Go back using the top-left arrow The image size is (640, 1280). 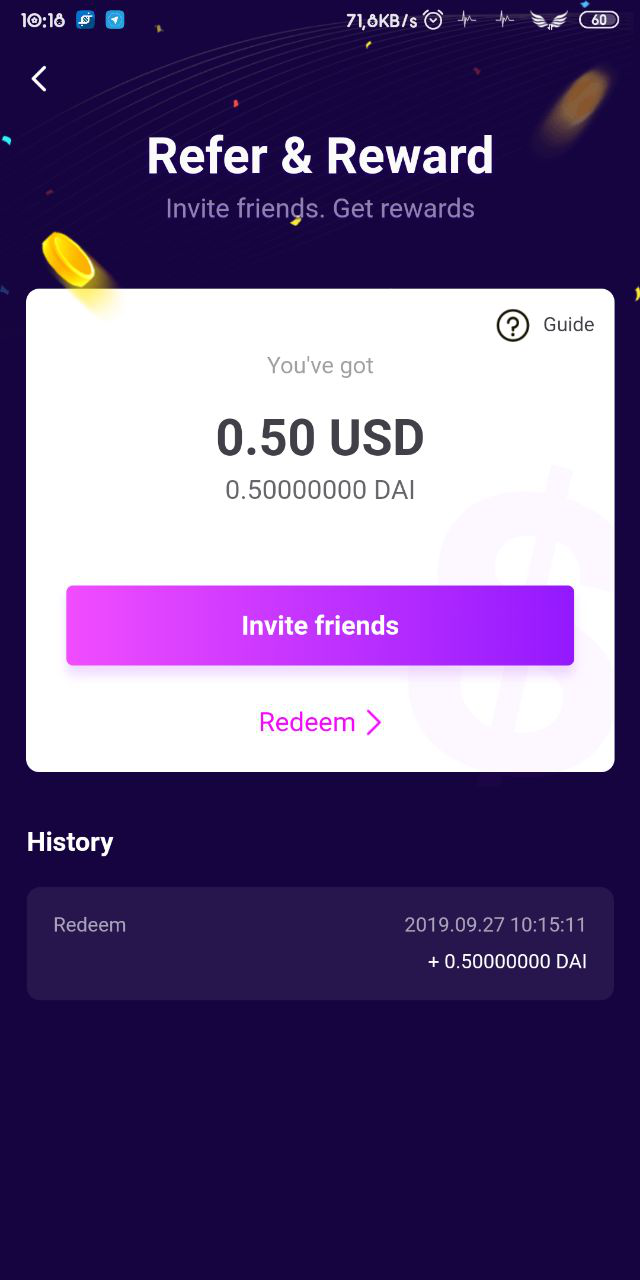pos(39,79)
